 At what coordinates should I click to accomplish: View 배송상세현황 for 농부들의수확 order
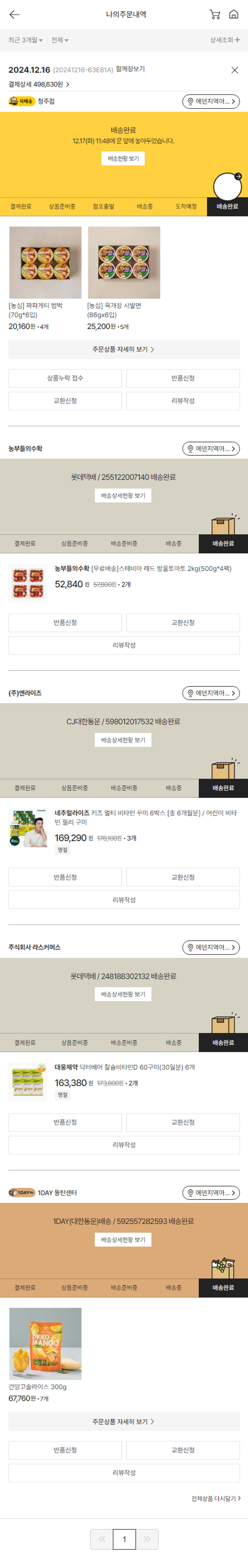123,495
